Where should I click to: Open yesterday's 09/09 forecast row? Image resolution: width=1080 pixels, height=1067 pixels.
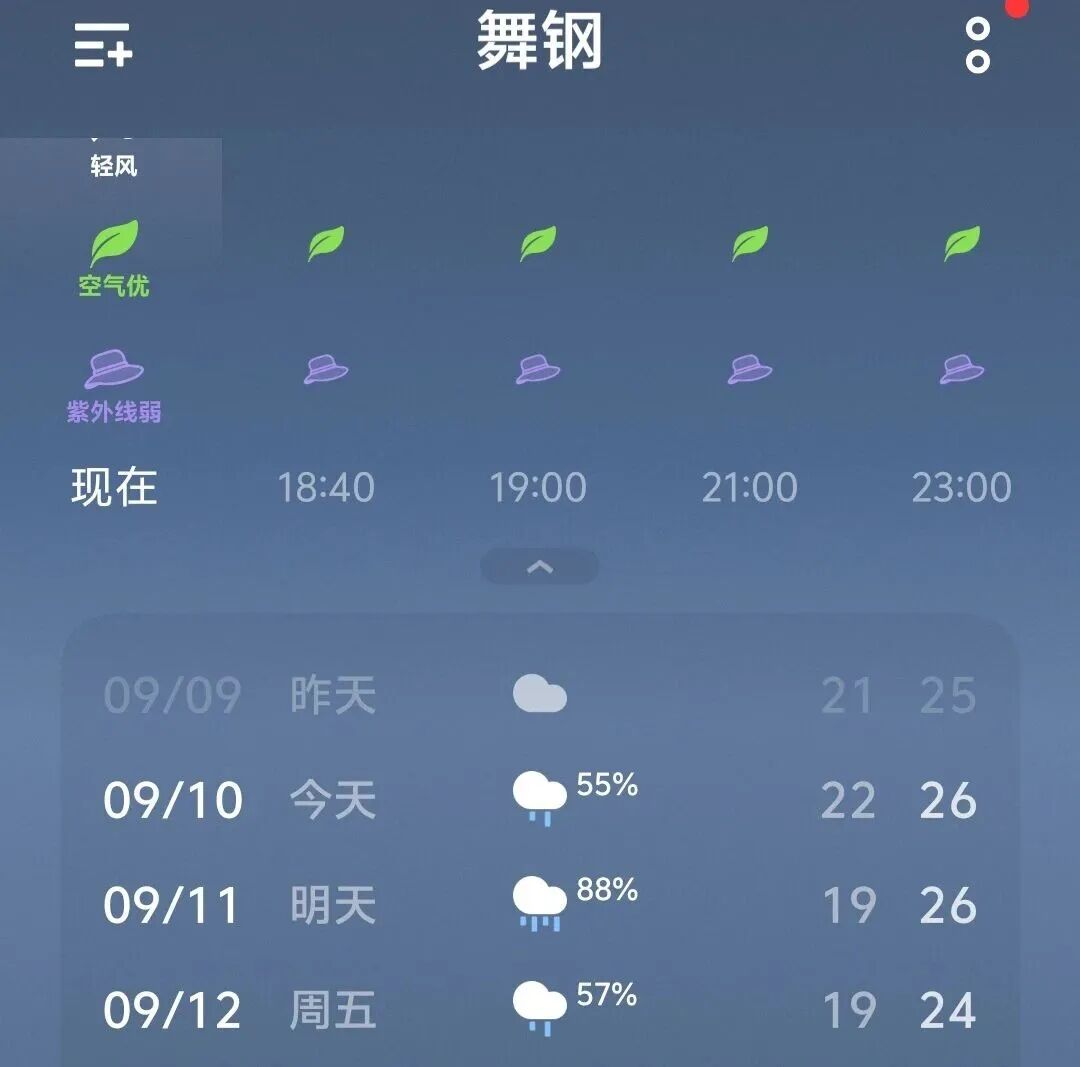pos(540,695)
